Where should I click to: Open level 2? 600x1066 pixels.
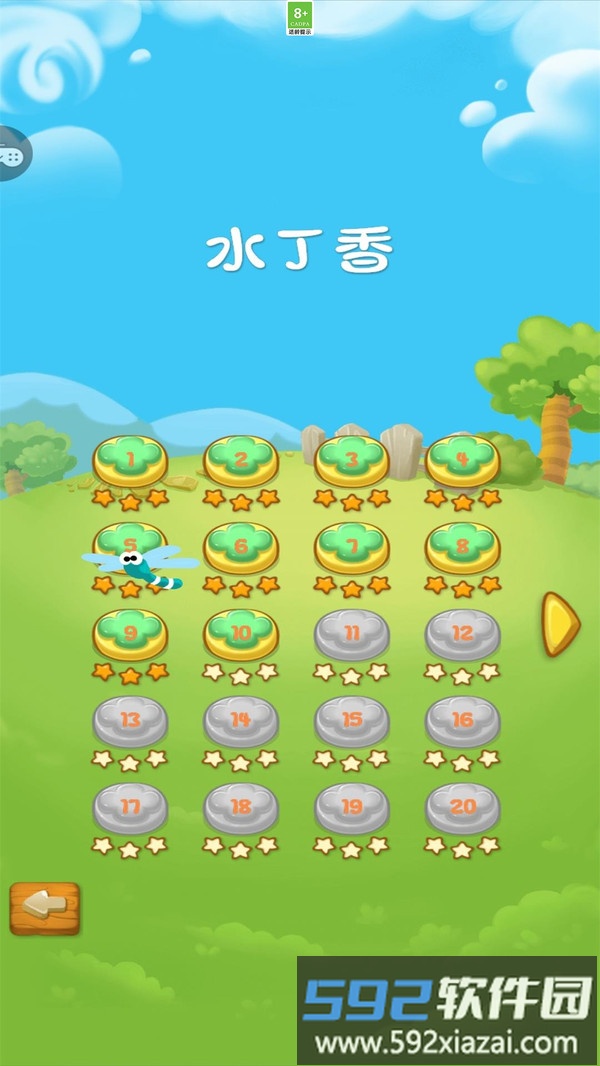pyautogui.click(x=241, y=461)
